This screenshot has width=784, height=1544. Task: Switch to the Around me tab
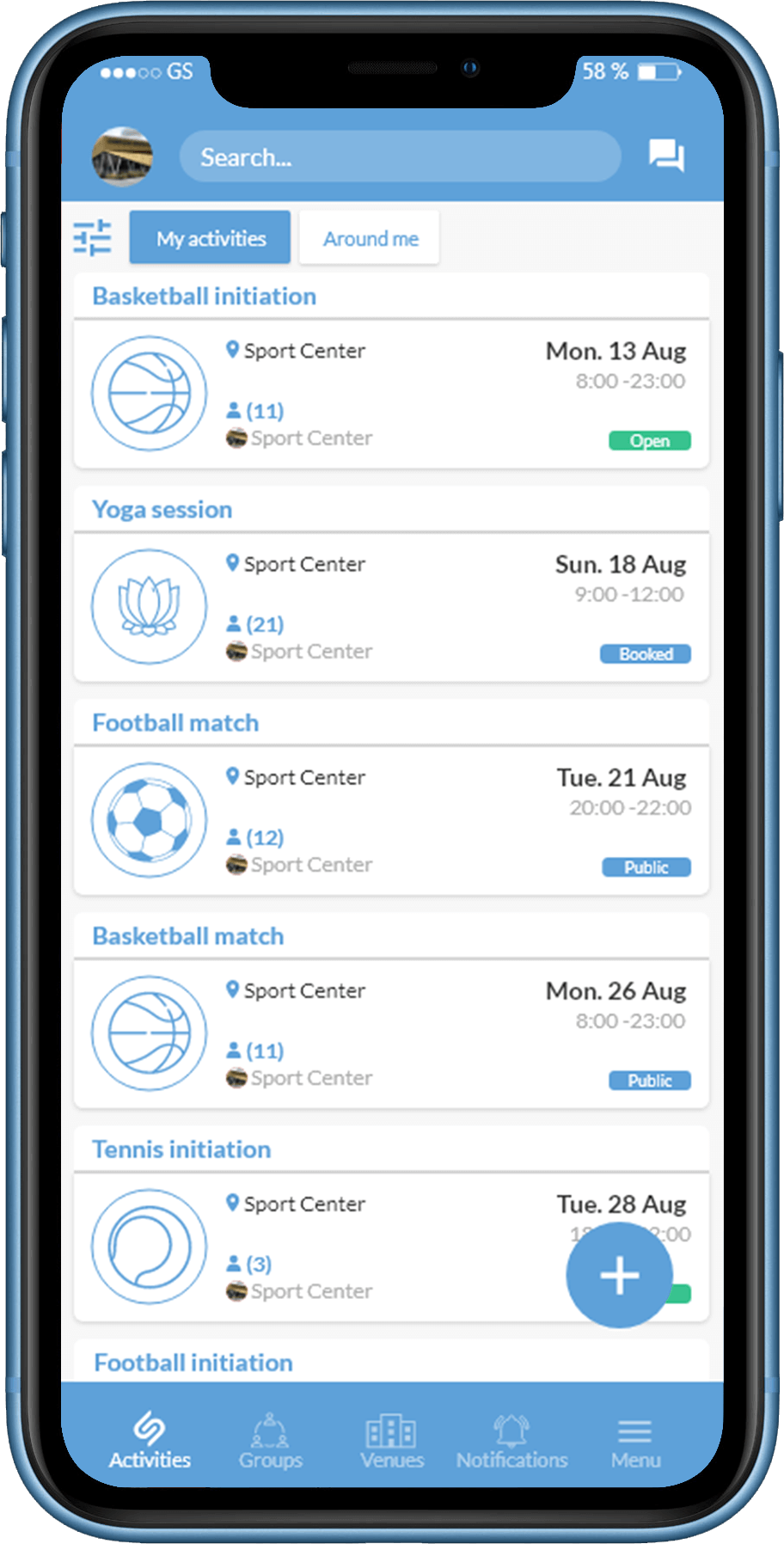click(x=370, y=238)
